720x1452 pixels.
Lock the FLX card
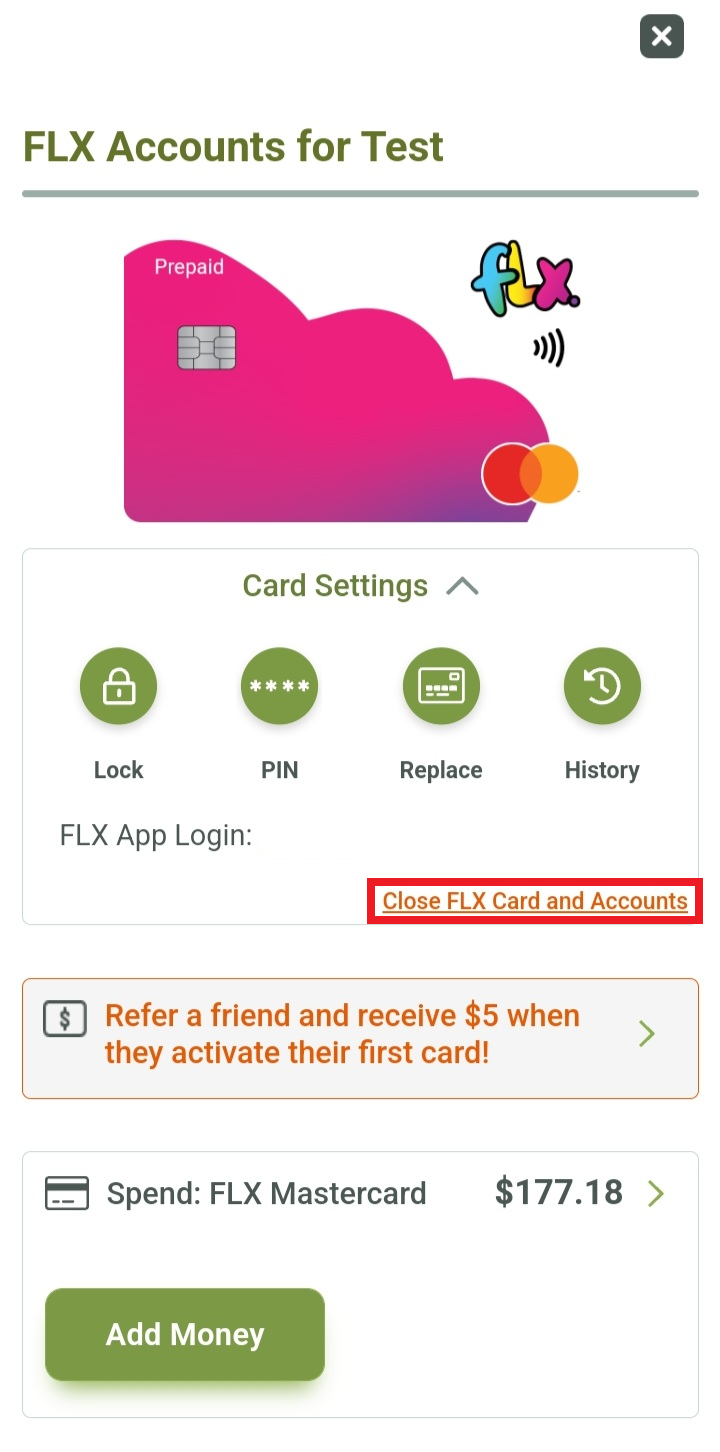(118, 686)
